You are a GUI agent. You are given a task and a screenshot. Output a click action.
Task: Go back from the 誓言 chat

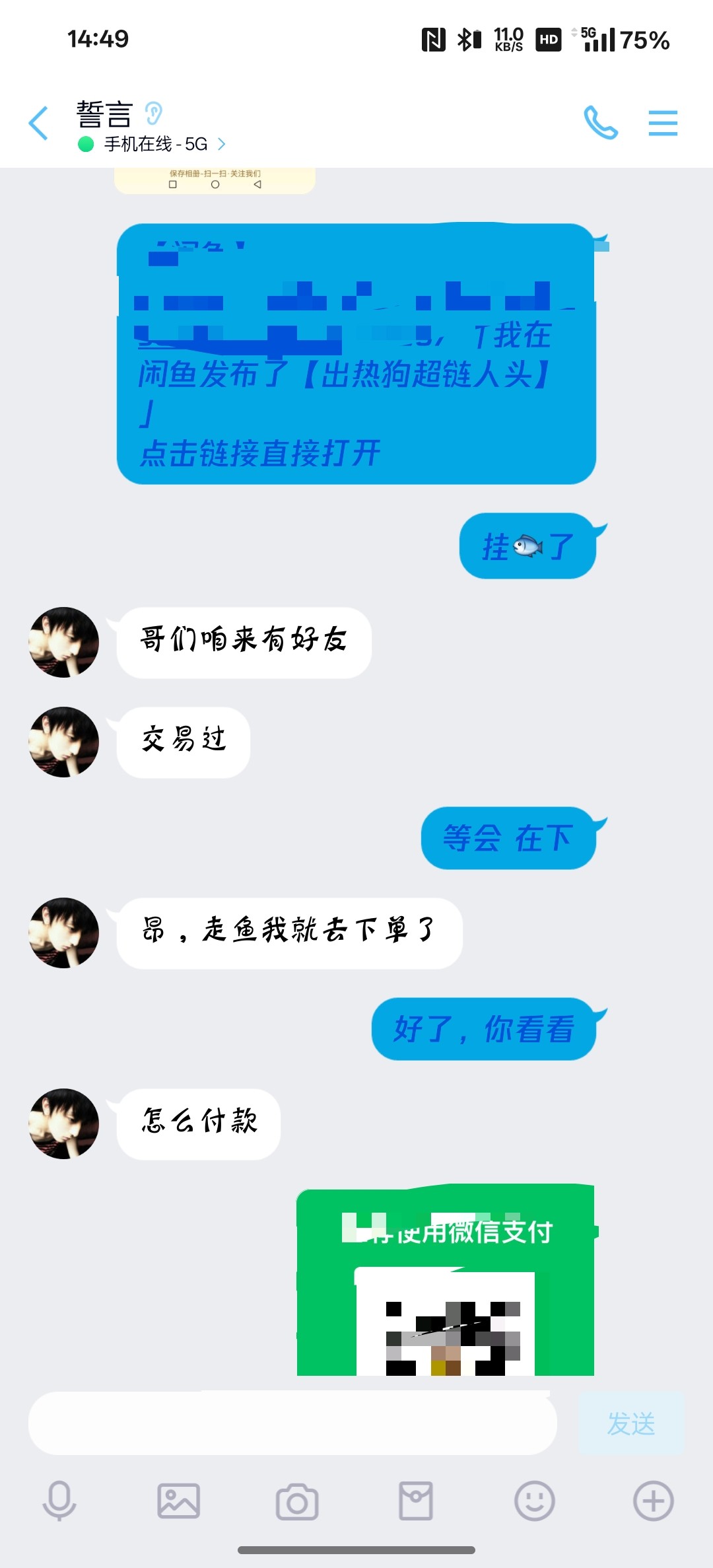[39, 123]
